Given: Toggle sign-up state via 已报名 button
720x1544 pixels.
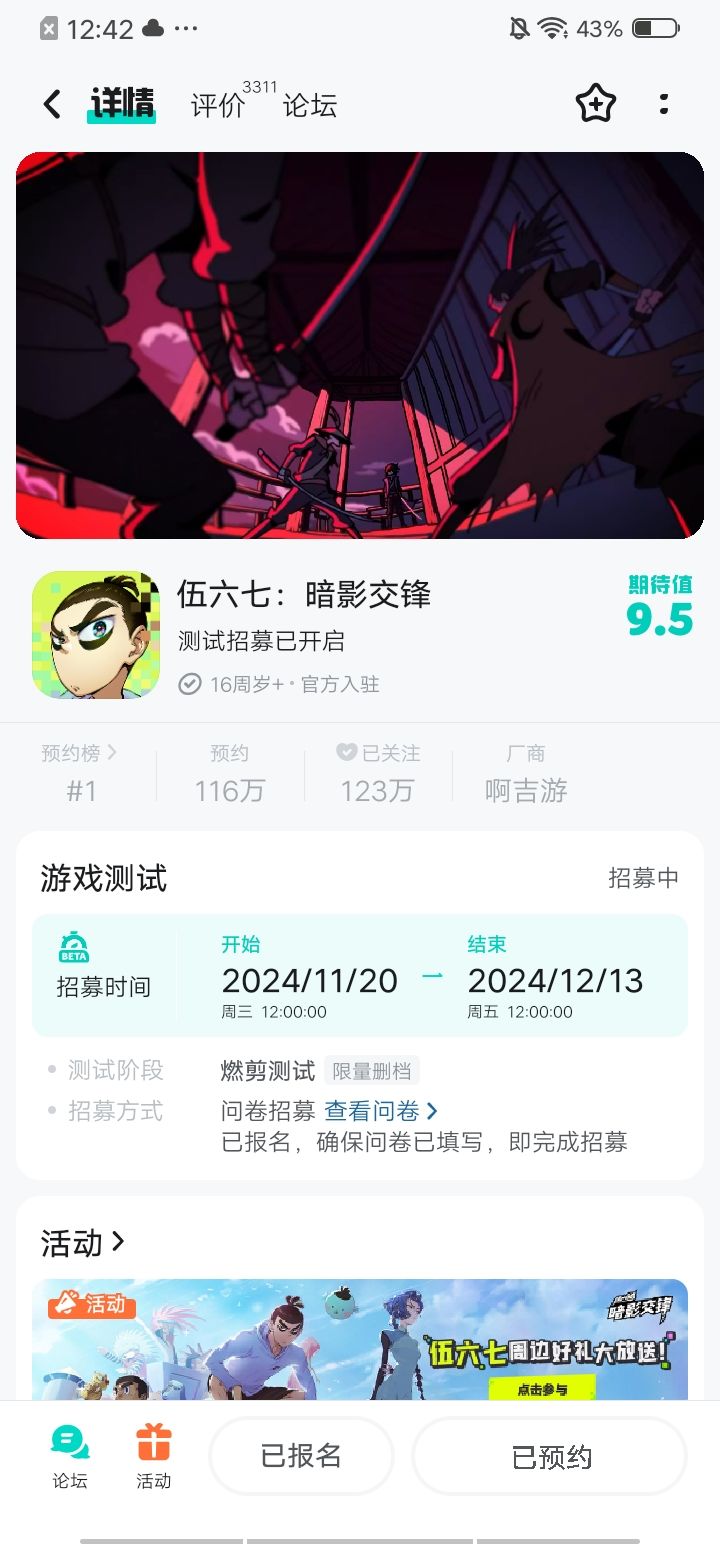Looking at the screenshot, I should 301,1457.
